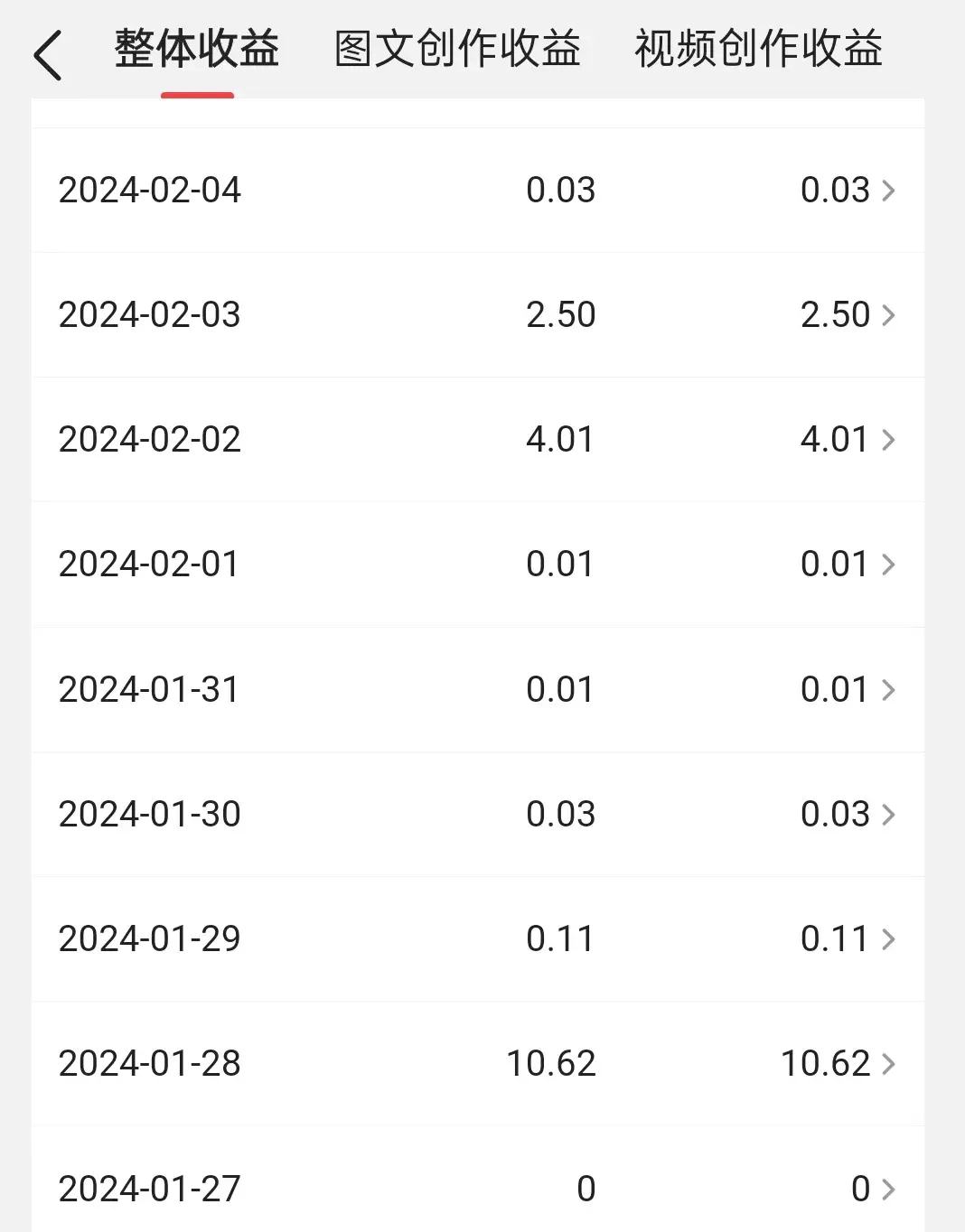View the 2024-01-28 earnings of 10.62

point(477,1064)
